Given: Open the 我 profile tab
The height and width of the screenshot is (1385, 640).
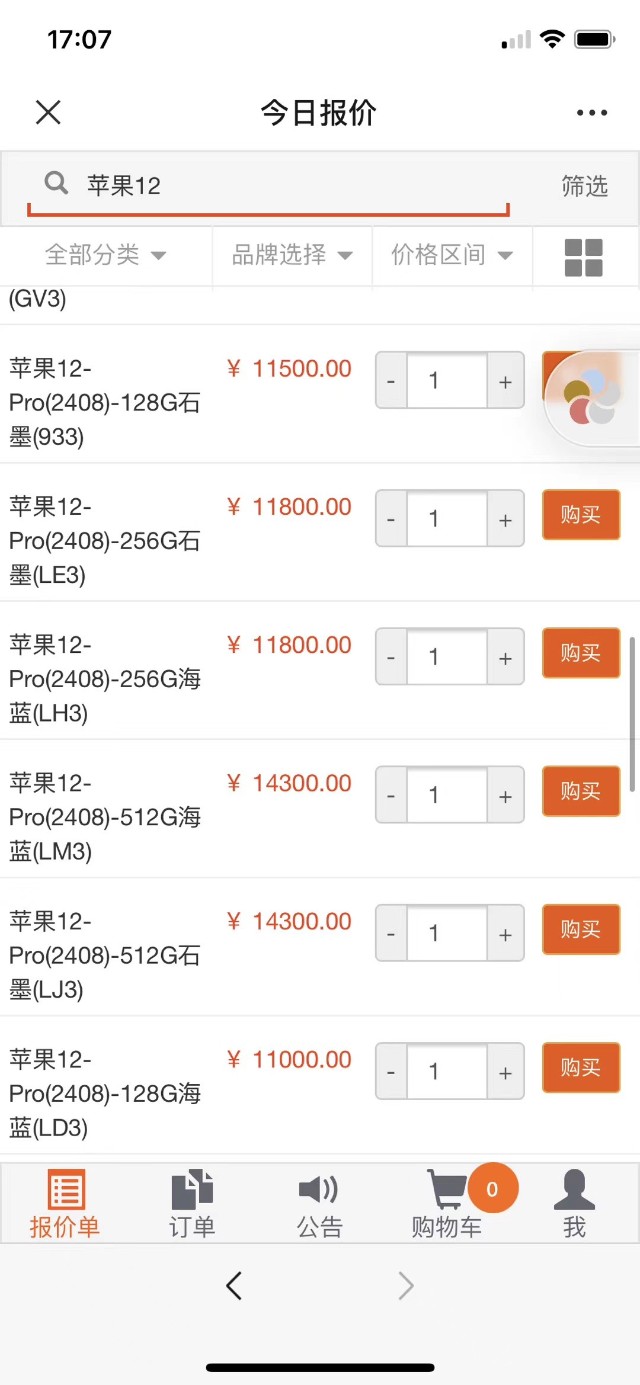Looking at the screenshot, I should coord(574,1204).
